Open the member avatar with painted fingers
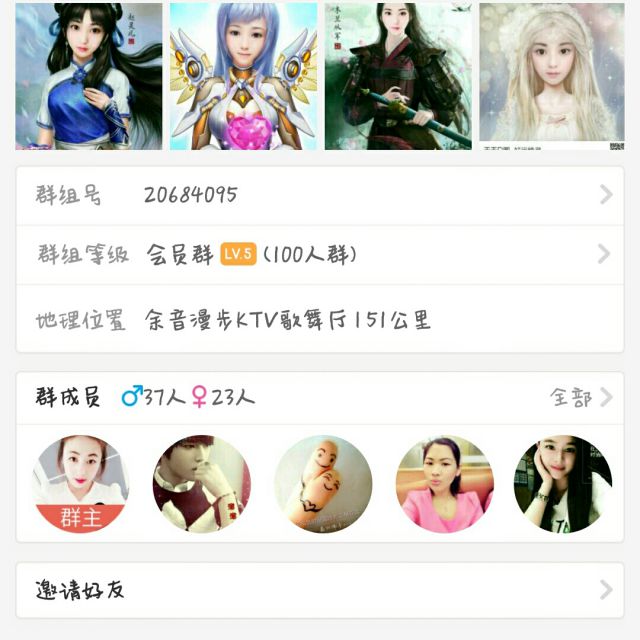 pyautogui.click(x=323, y=483)
